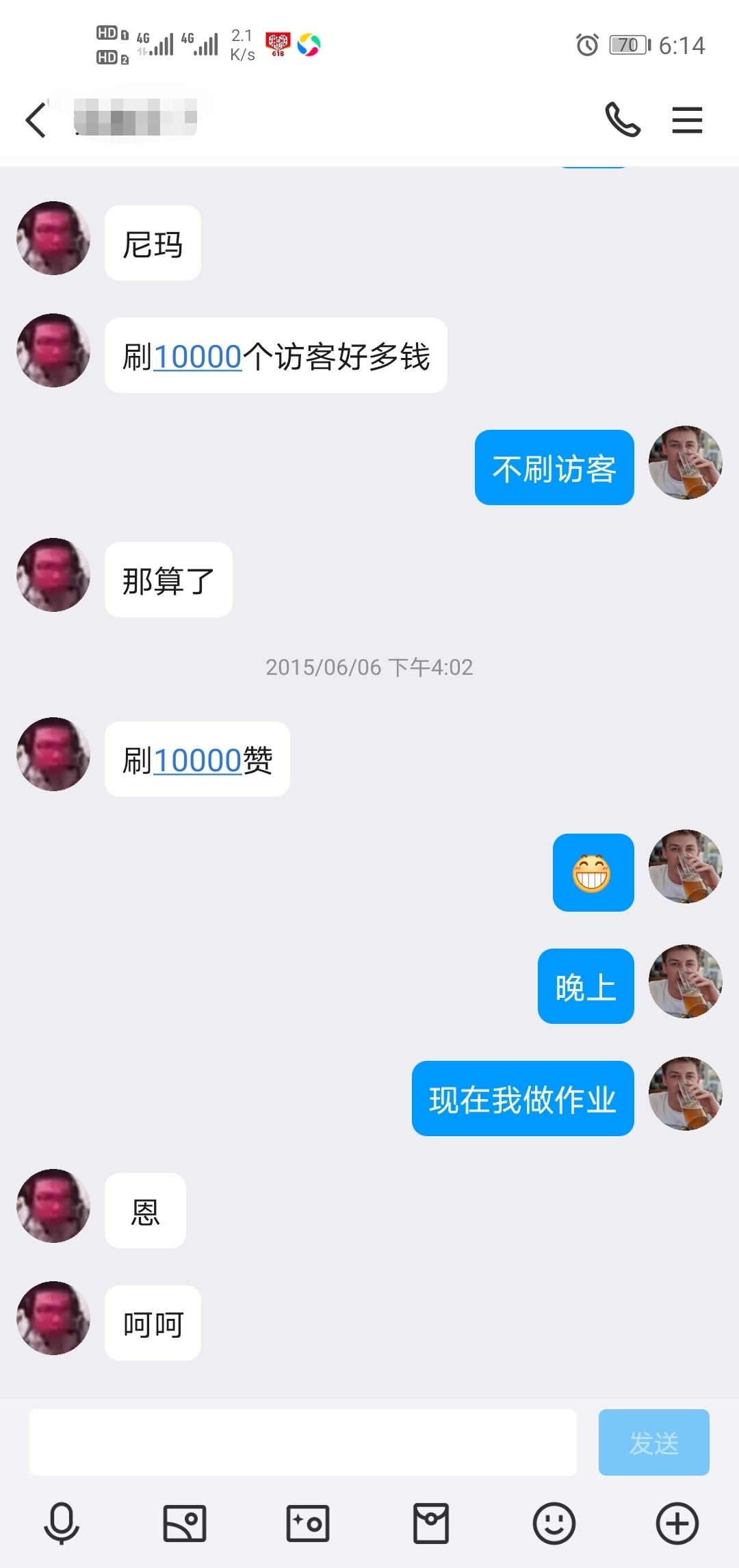Record a voice message with the microphone
The height and width of the screenshot is (1568, 739).
[62, 1524]
